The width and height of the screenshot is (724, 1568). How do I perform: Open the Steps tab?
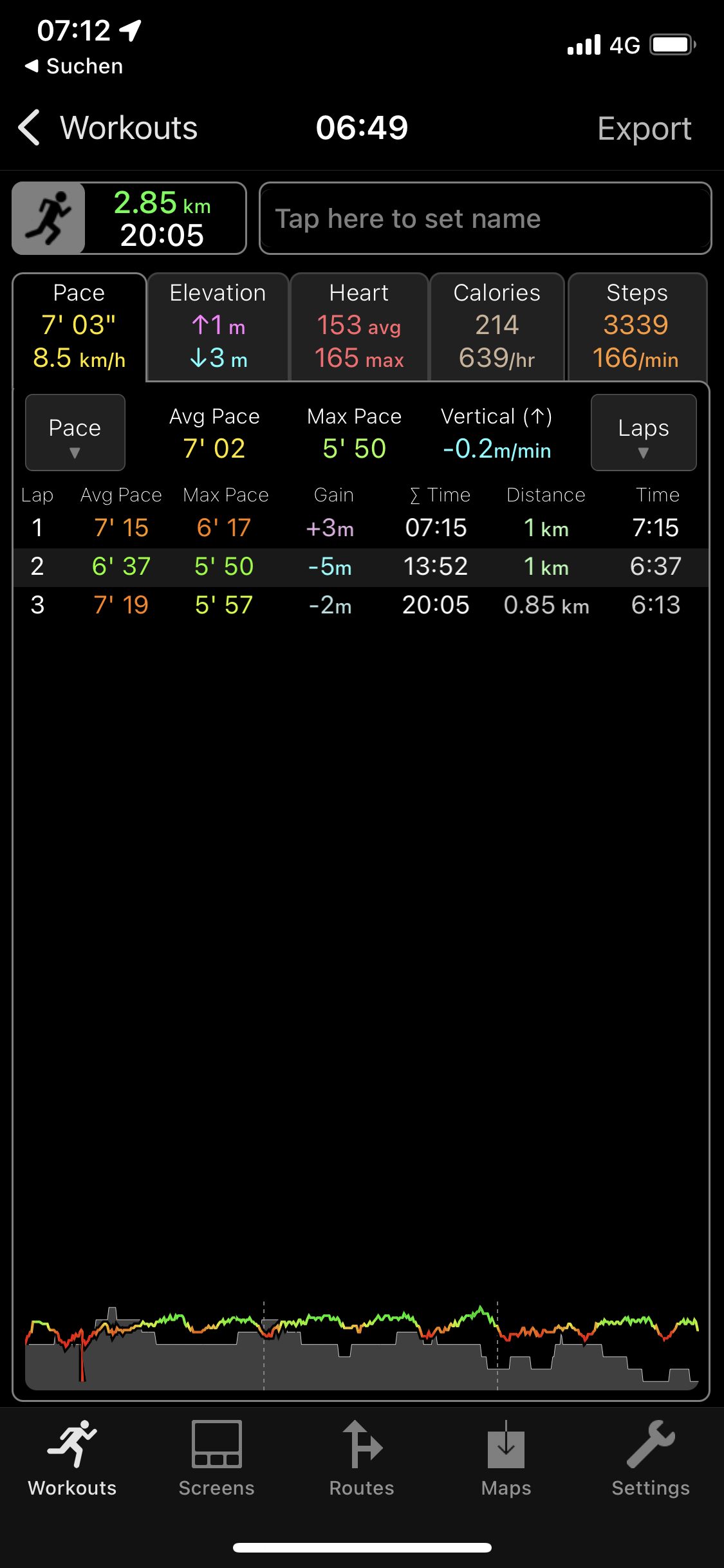point(636,327)
